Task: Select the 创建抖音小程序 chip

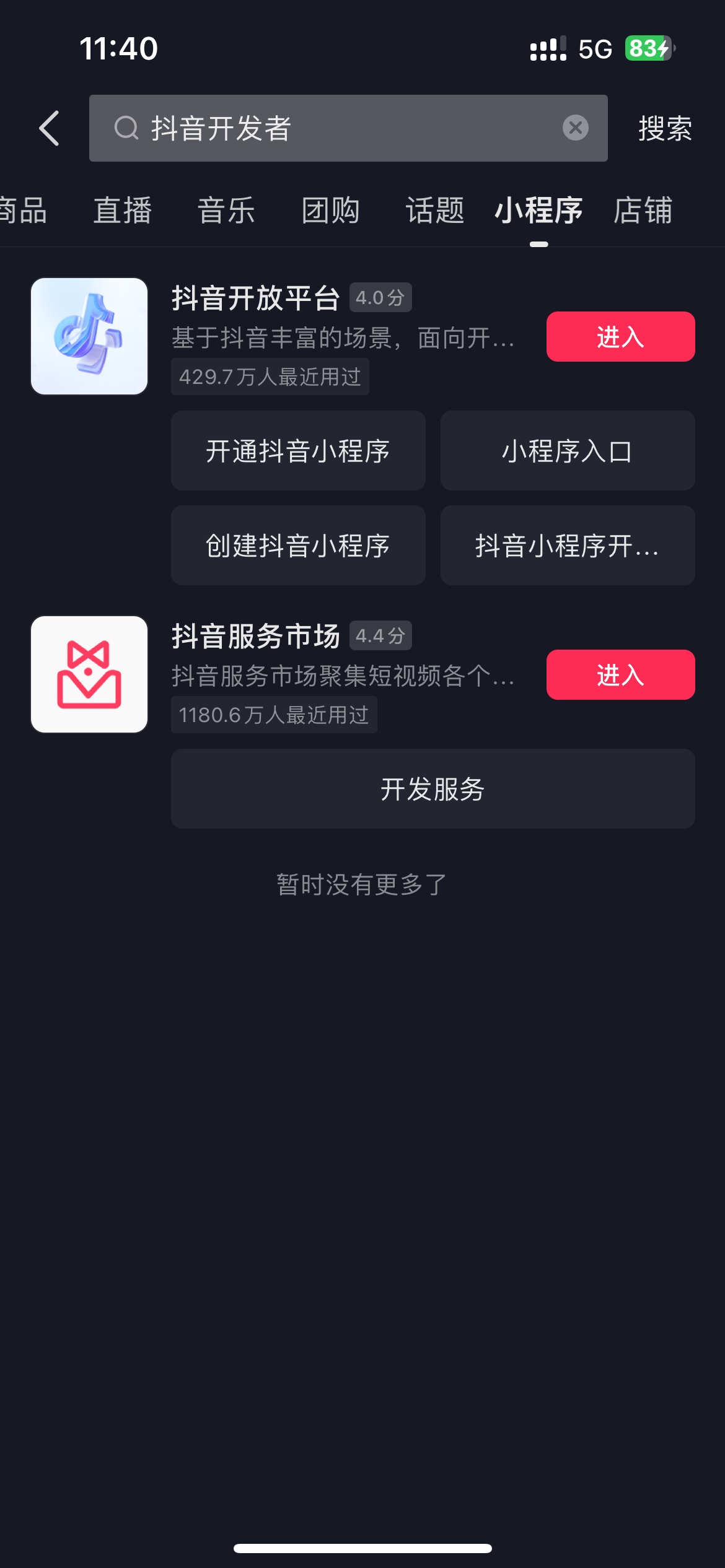Action: [298, 546]
